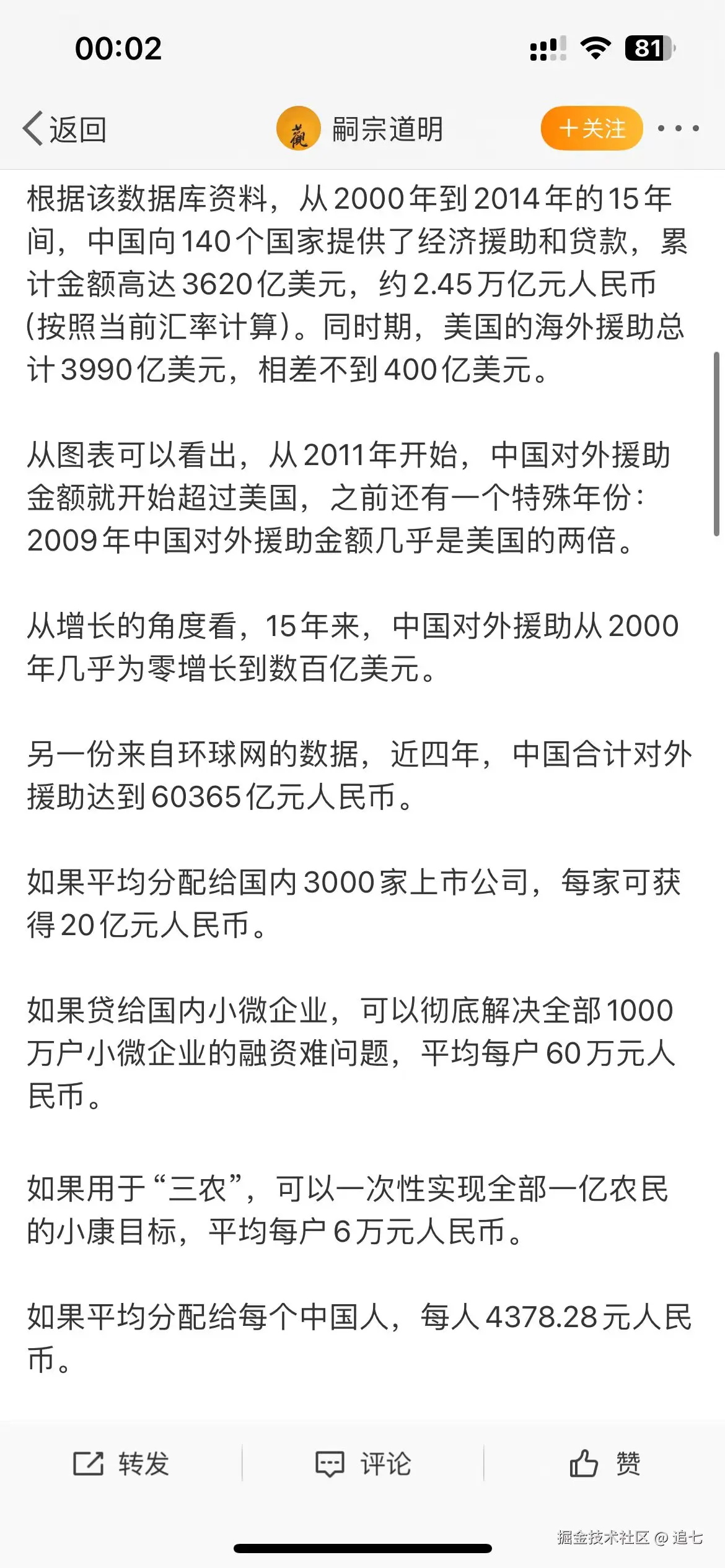Image resolution: width=725 pixels, height=1568 pixels.
Task: Open the more options ellipsis icon
Action: pos(677,129)
